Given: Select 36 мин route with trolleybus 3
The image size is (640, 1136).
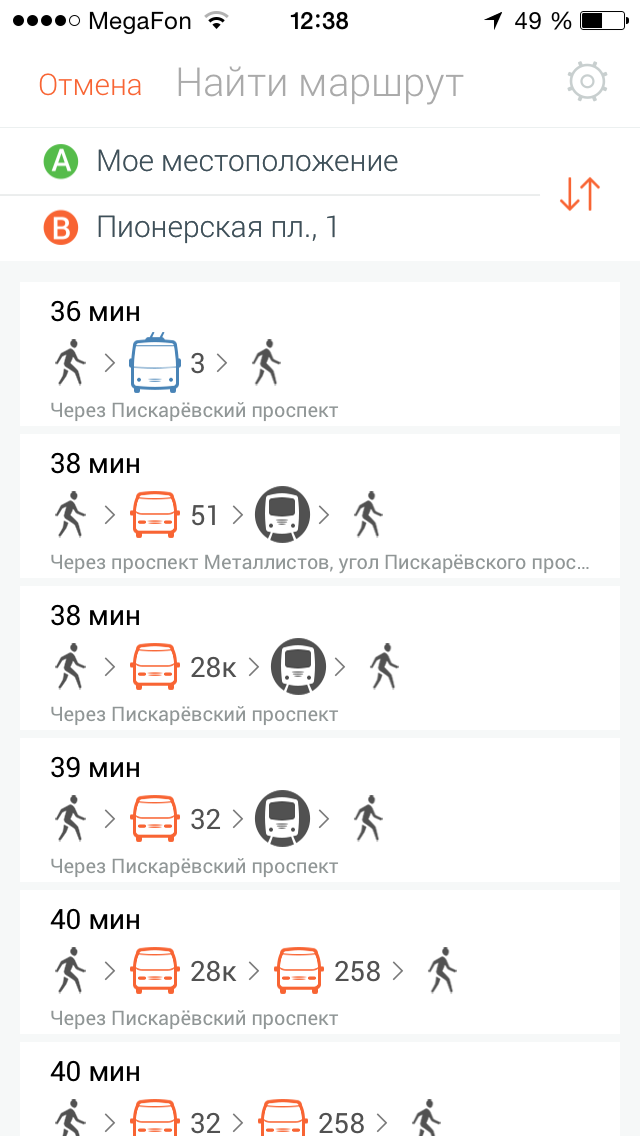Looking at the screenshot, I should 320,355.
